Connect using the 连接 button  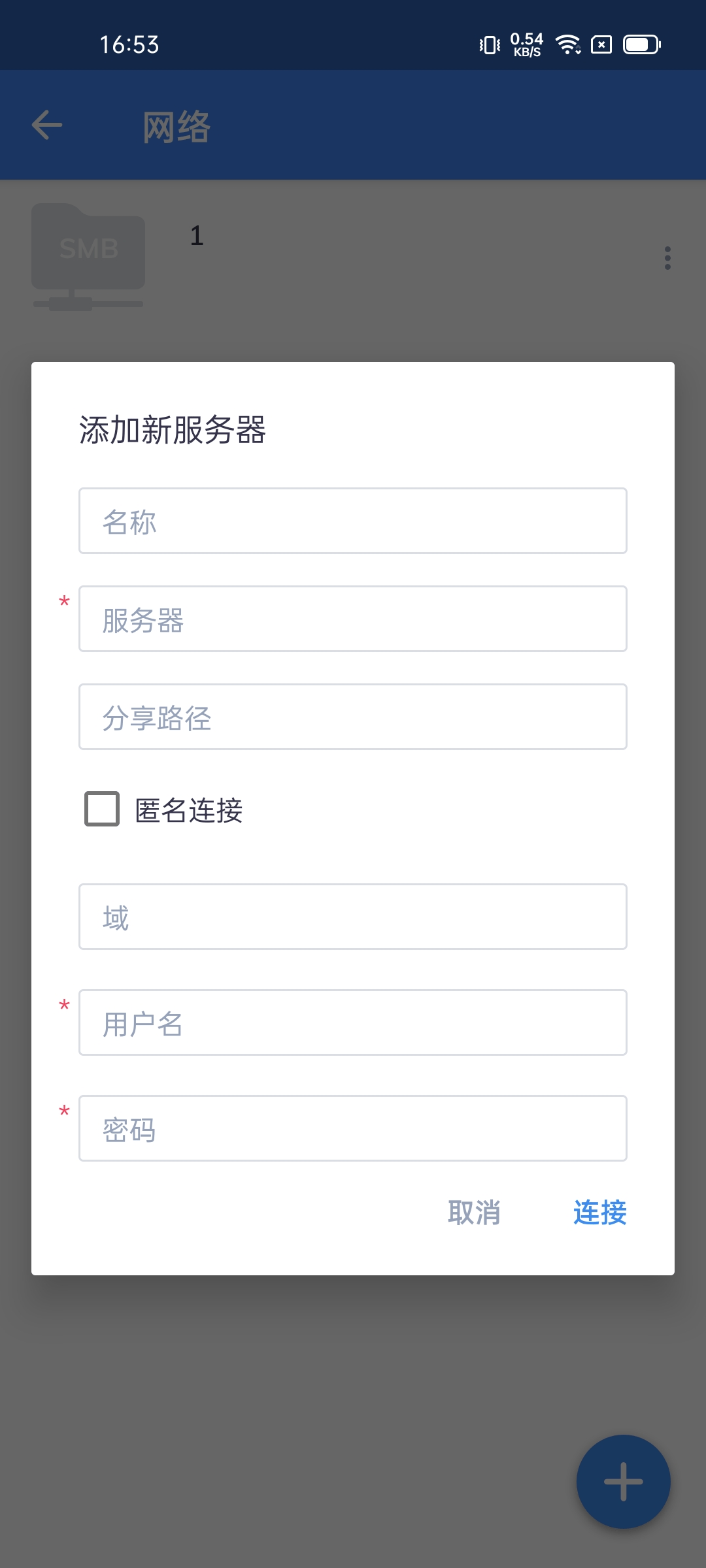[x=599, y=1213]
